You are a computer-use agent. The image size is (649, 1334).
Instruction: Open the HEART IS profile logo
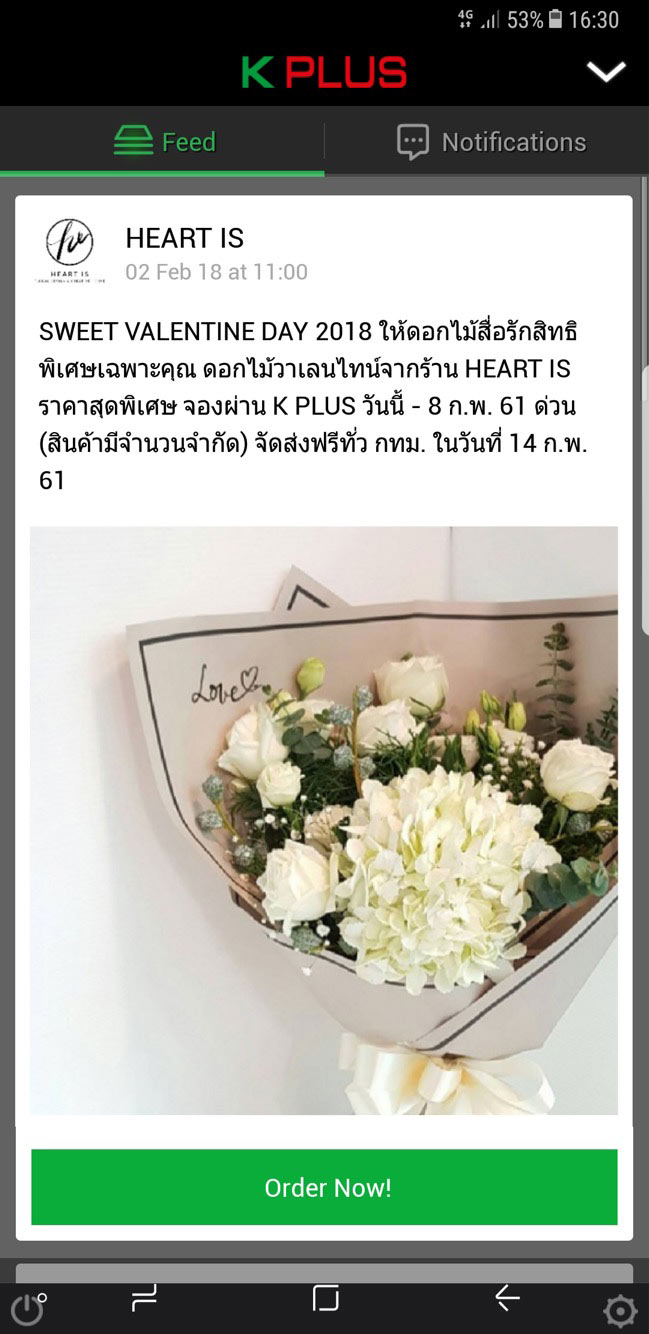point(70,251)
